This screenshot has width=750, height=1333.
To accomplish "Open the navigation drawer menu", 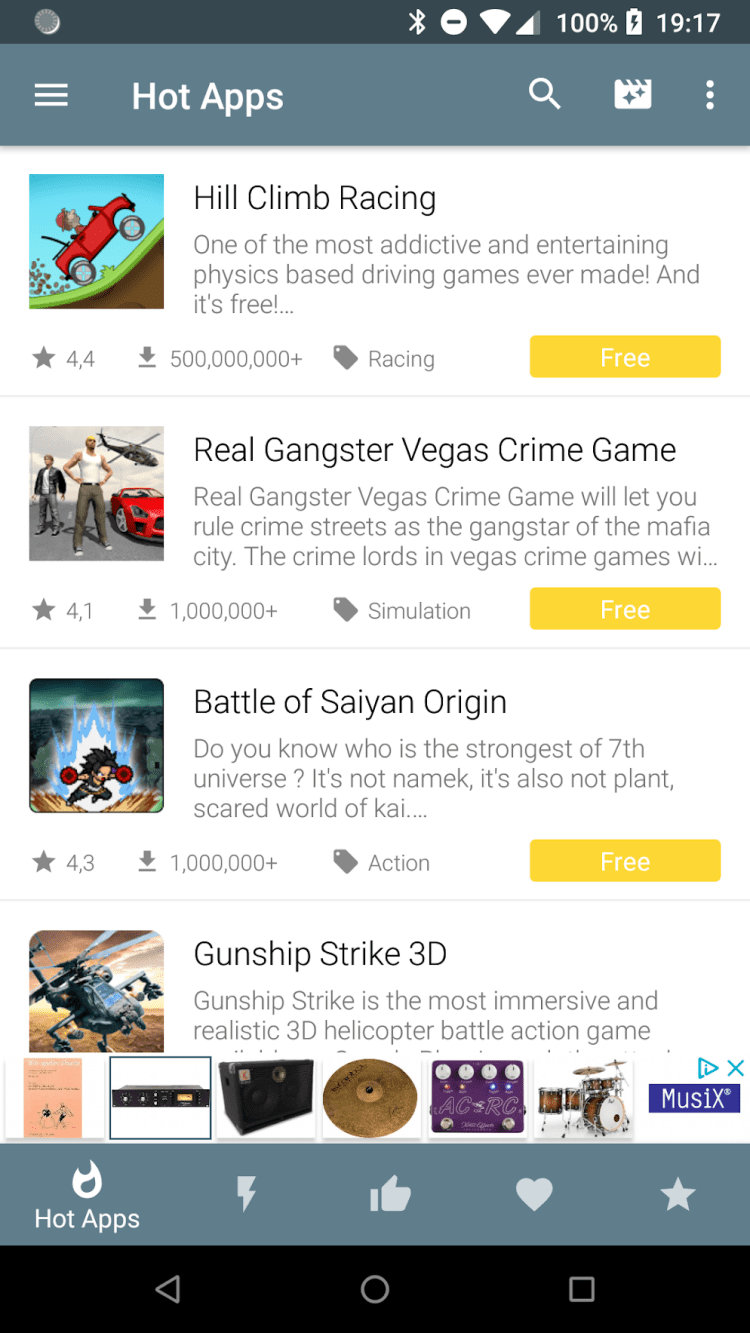I will (x=51, y=96).
